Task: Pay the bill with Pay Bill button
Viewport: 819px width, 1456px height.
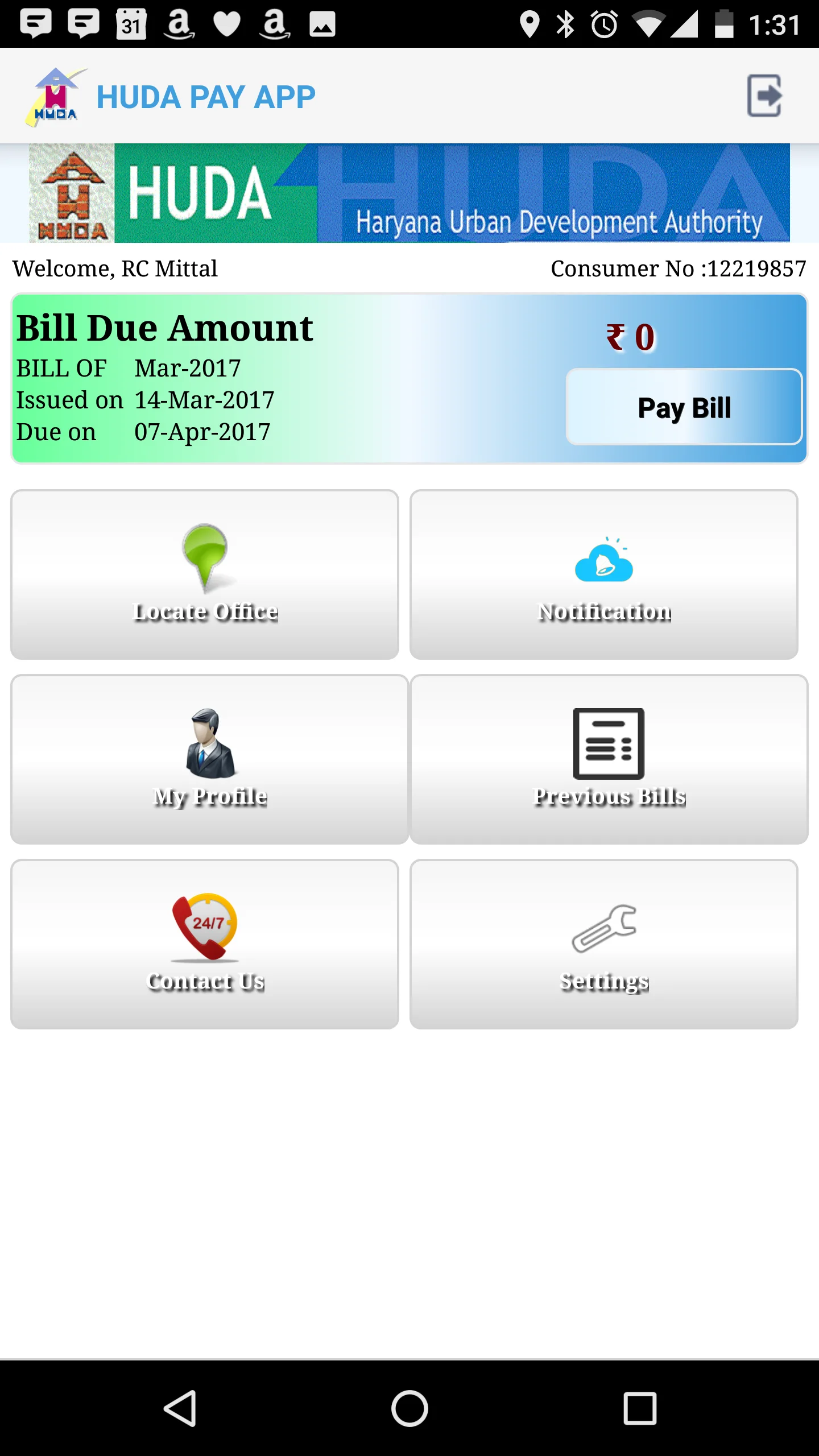Action: [684, 407]
